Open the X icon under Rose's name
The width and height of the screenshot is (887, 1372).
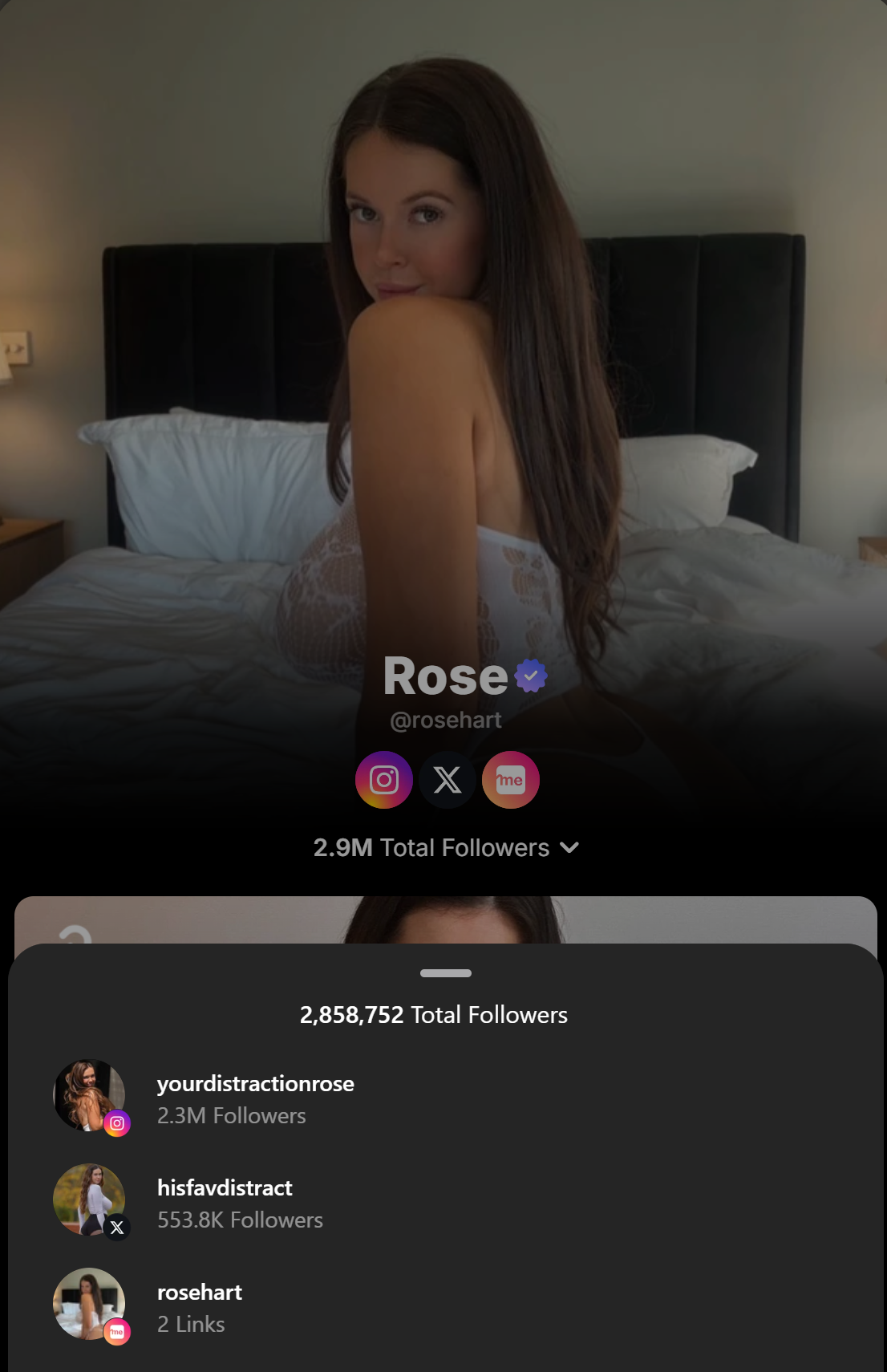coord(447,780)
